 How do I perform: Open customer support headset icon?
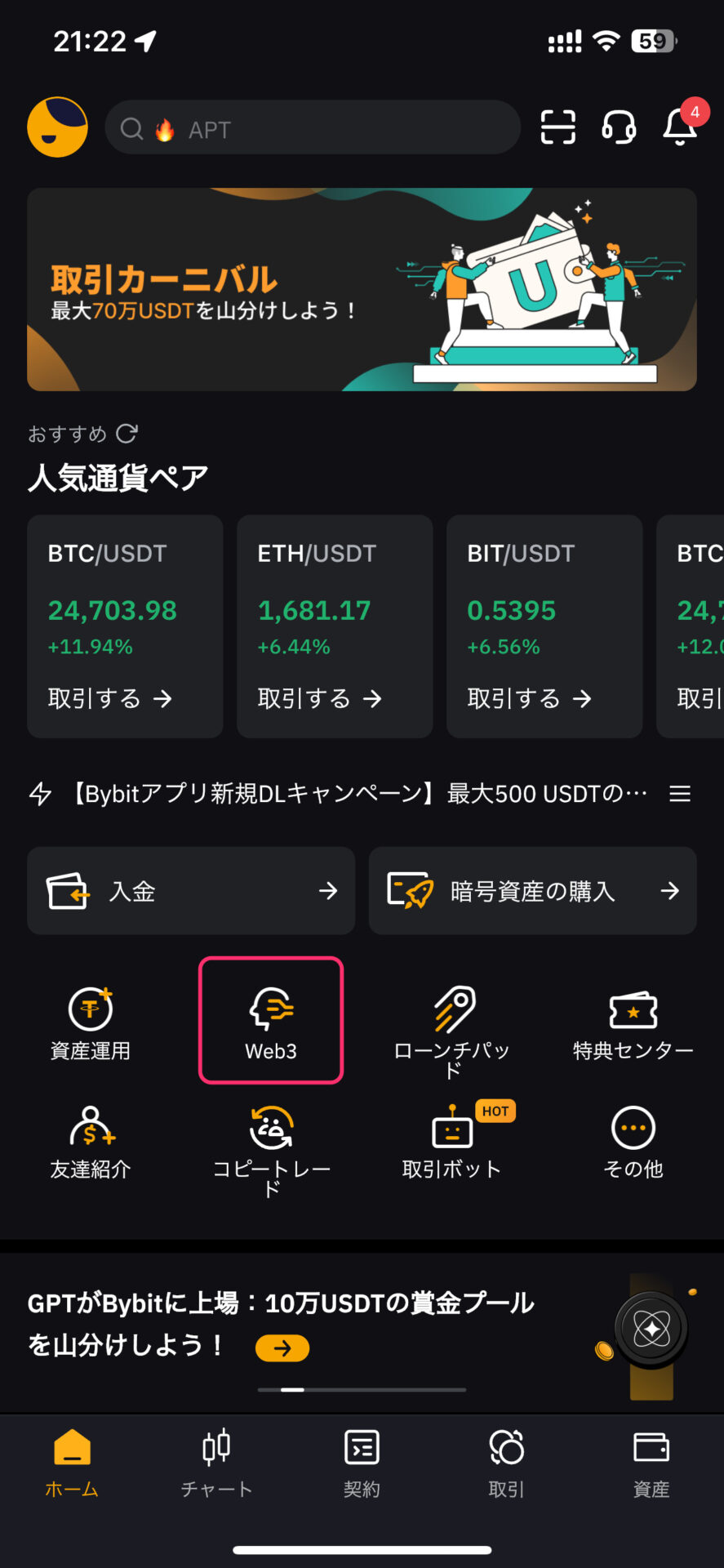click(x=618, y=127)
